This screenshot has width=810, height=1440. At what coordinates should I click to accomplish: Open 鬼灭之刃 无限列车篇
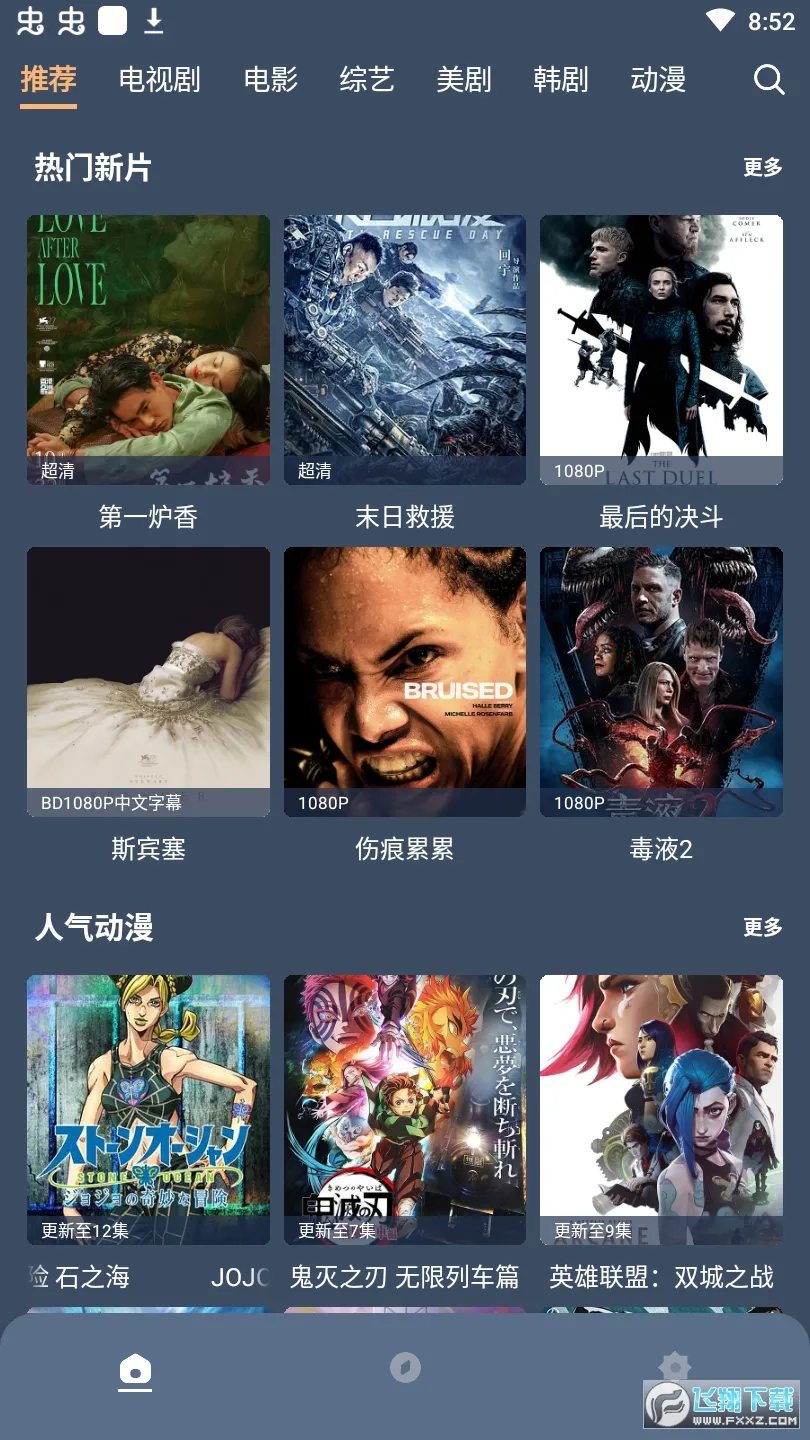click(x=405, y=1110)
